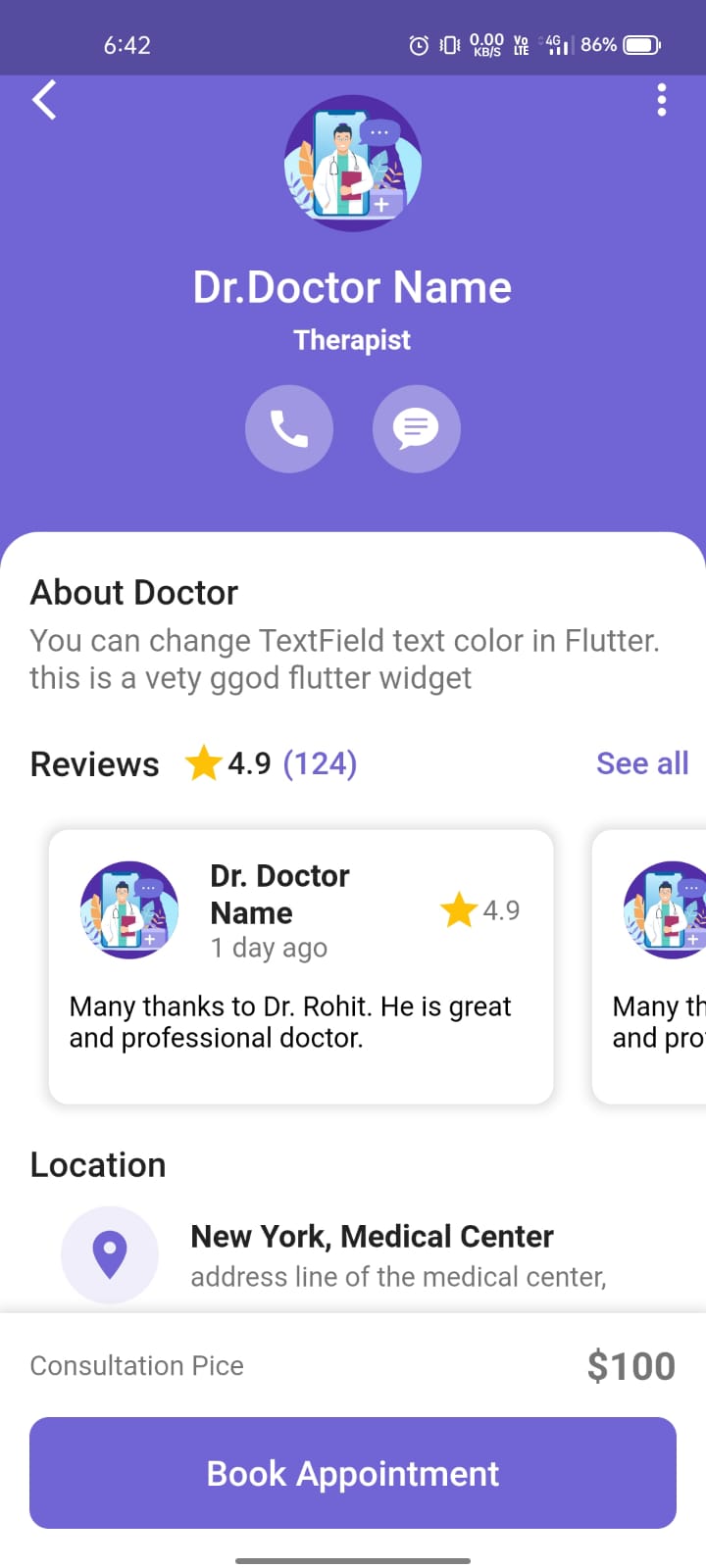Tap the phone call icon
This screenshot has width=706, height=1568.
click(289, 428)
